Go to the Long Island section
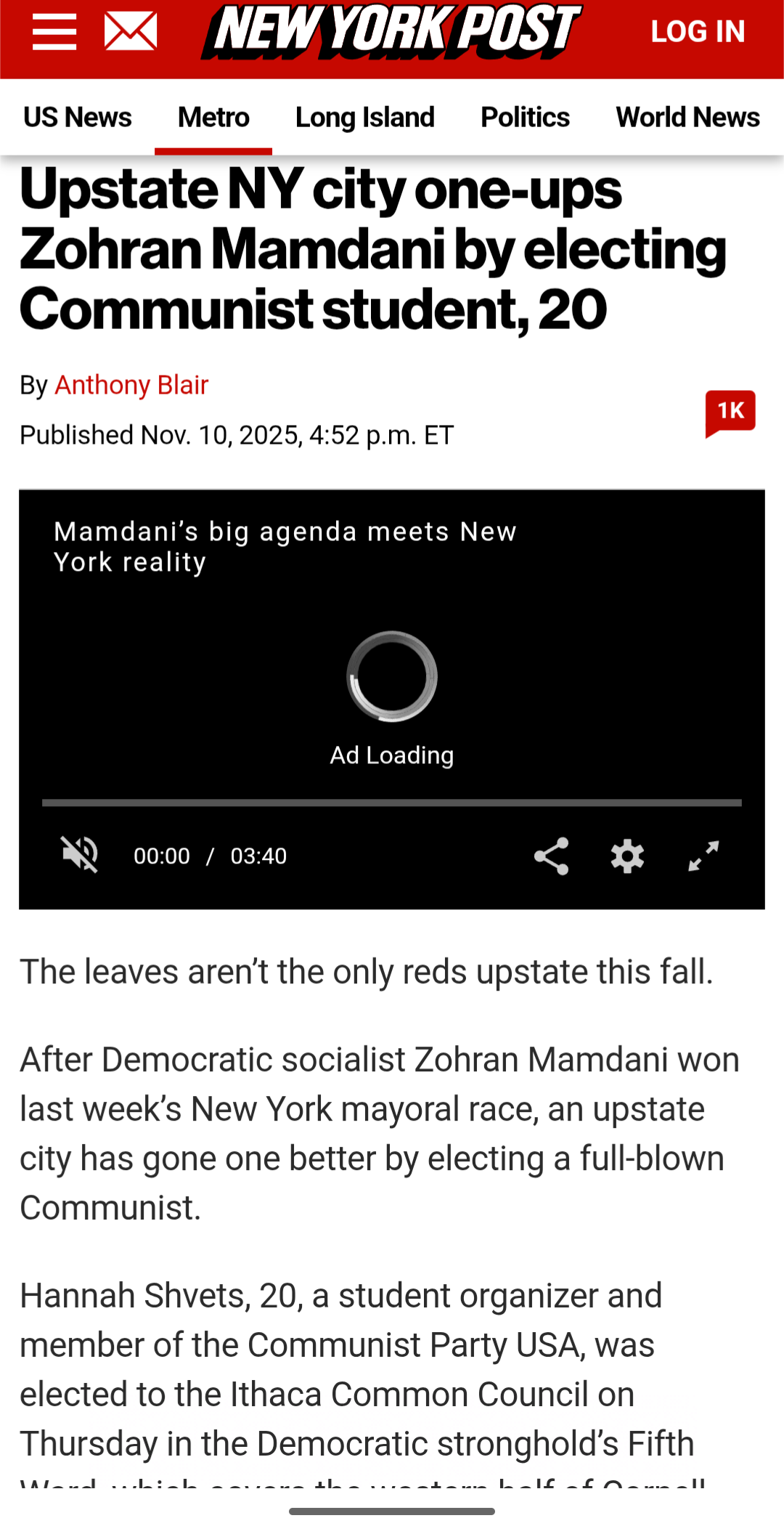Viewport: 784px width, 1534px height. pos(365,118)
